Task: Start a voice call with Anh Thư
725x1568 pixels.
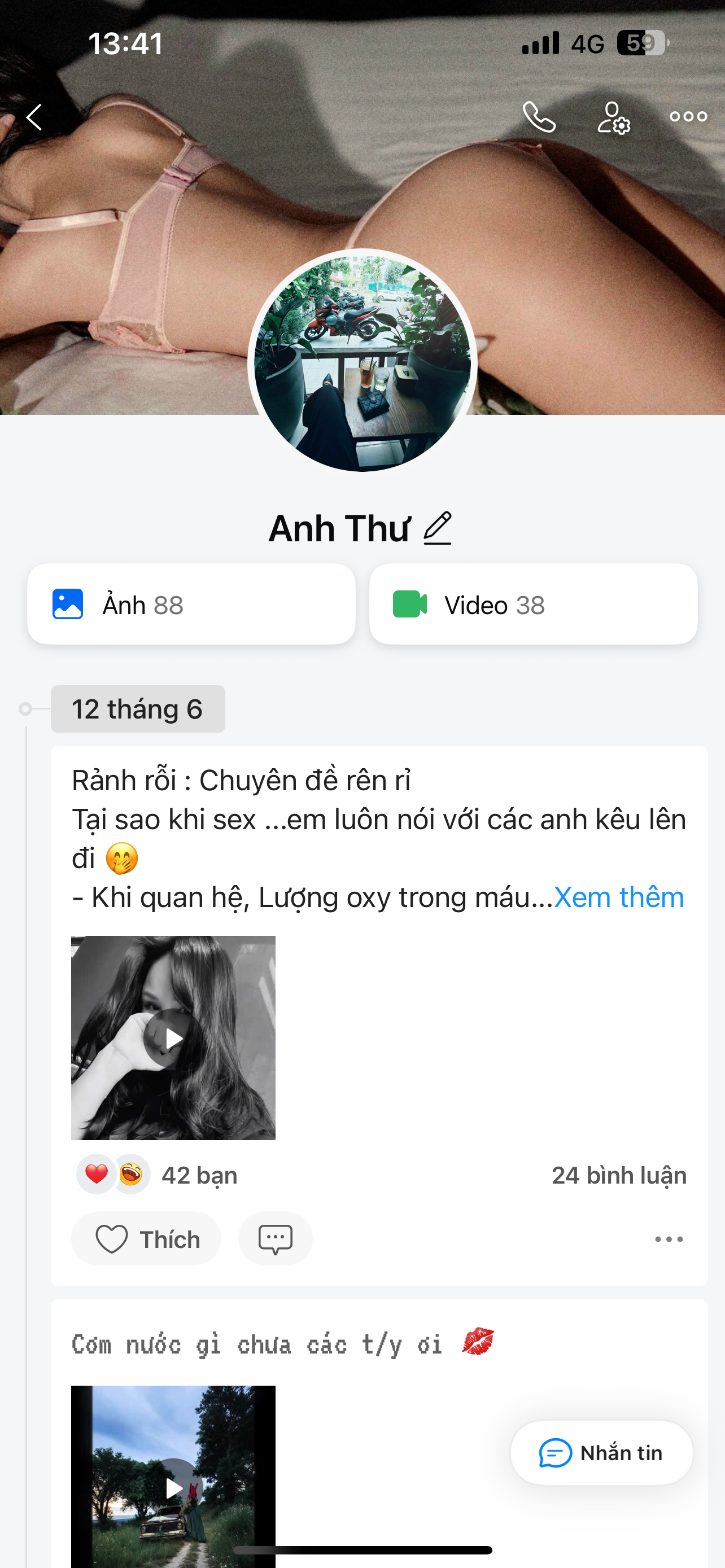Action: (539, 117)
